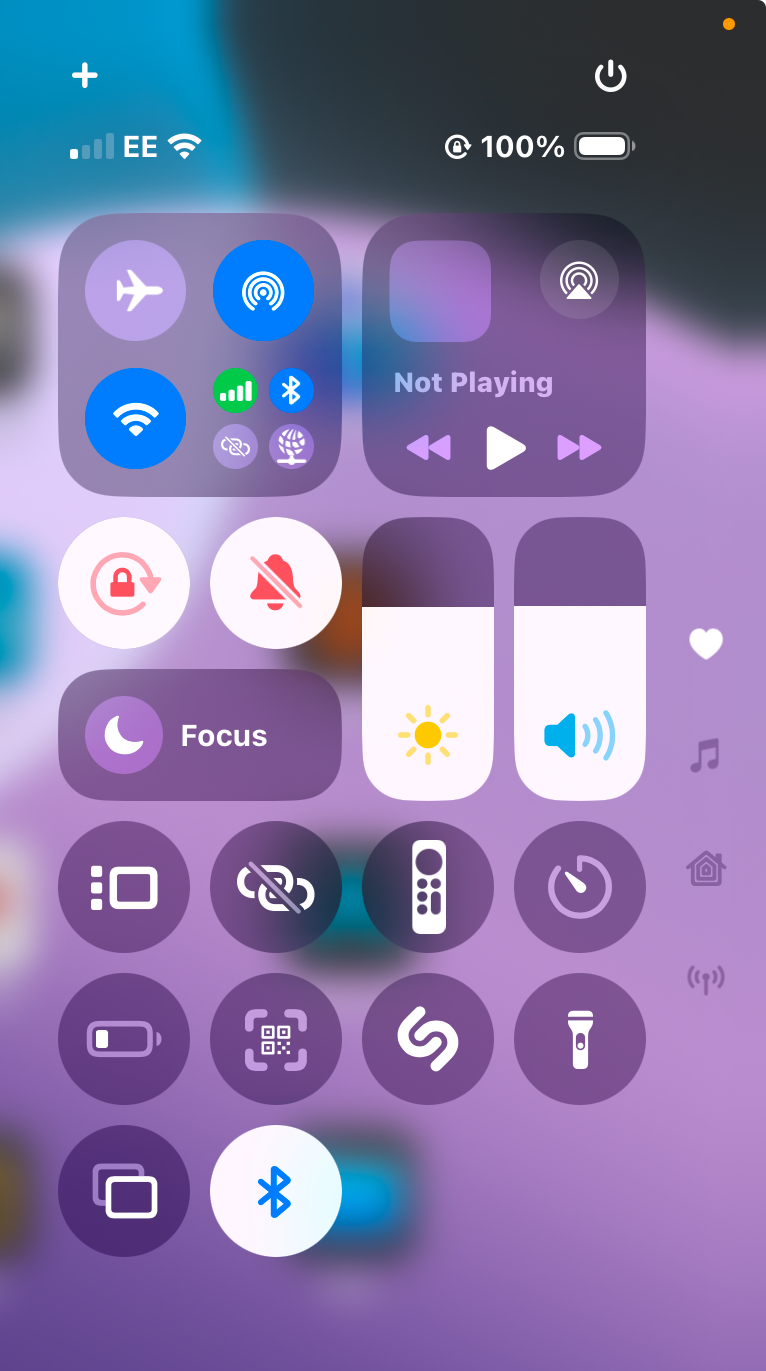This screenshot has height=1371, width=766.
Task: Start Shazam music recognition
Action: click(x=428, y=1039)
